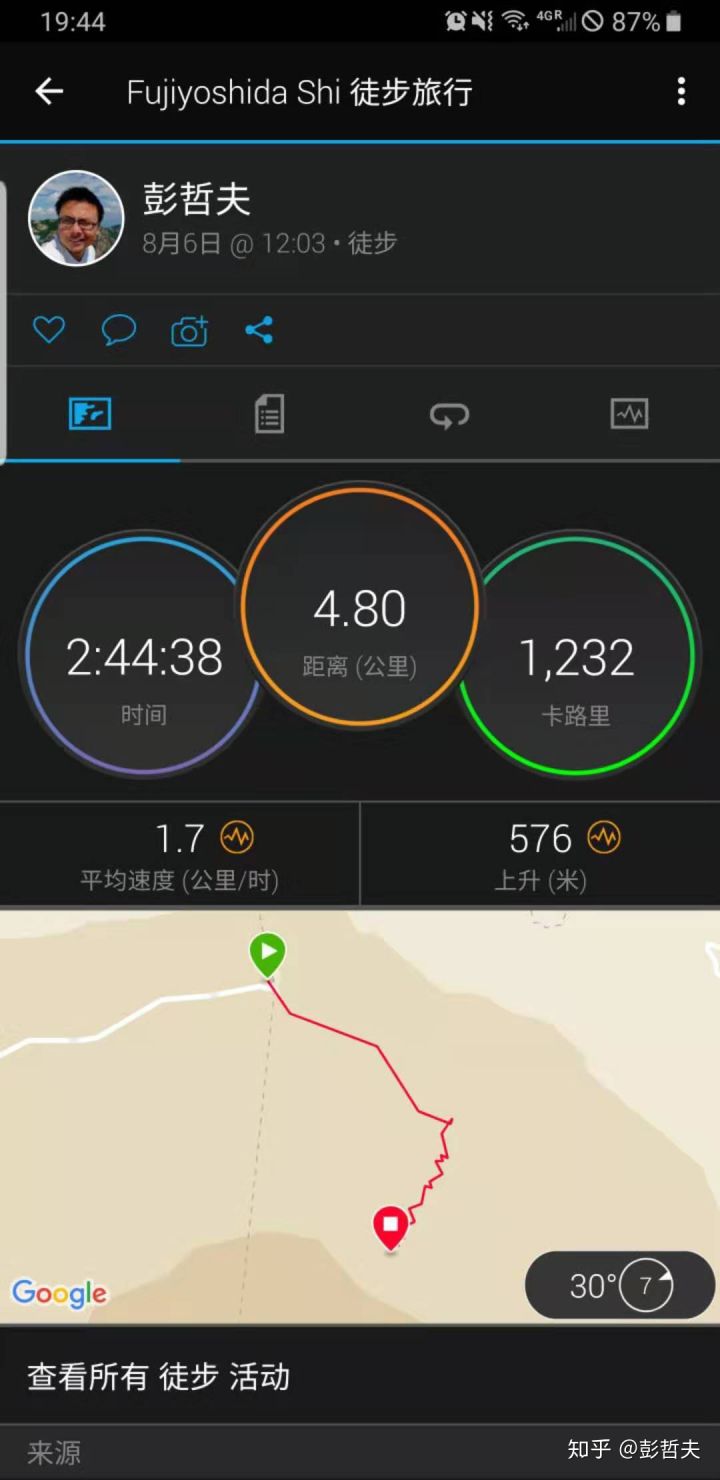Switch to the charts tab
This screenshot has height=1480, width=720.
click(x=629, y=414)
